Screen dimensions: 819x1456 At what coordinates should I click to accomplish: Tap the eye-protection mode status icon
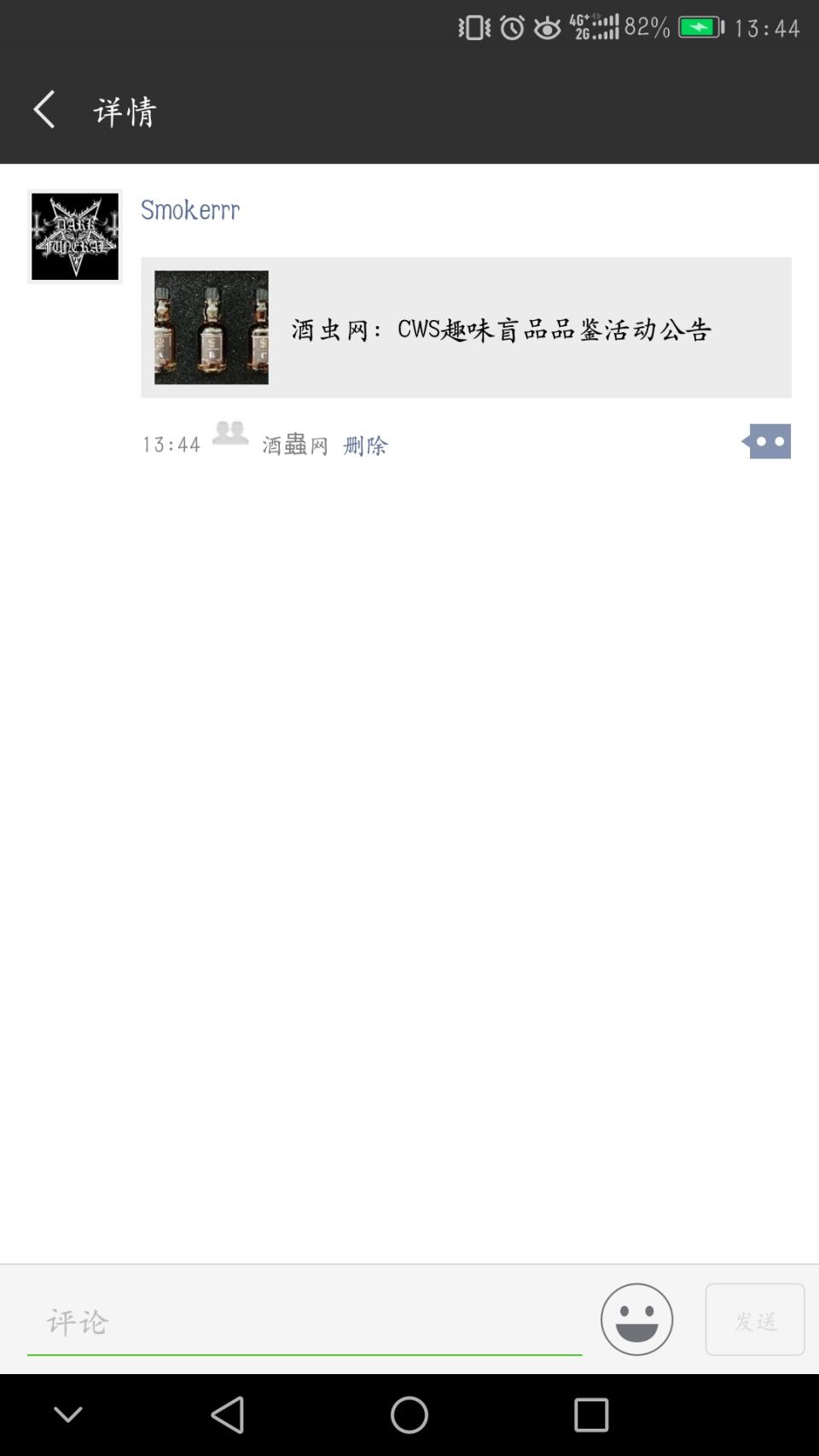[546, 27]
